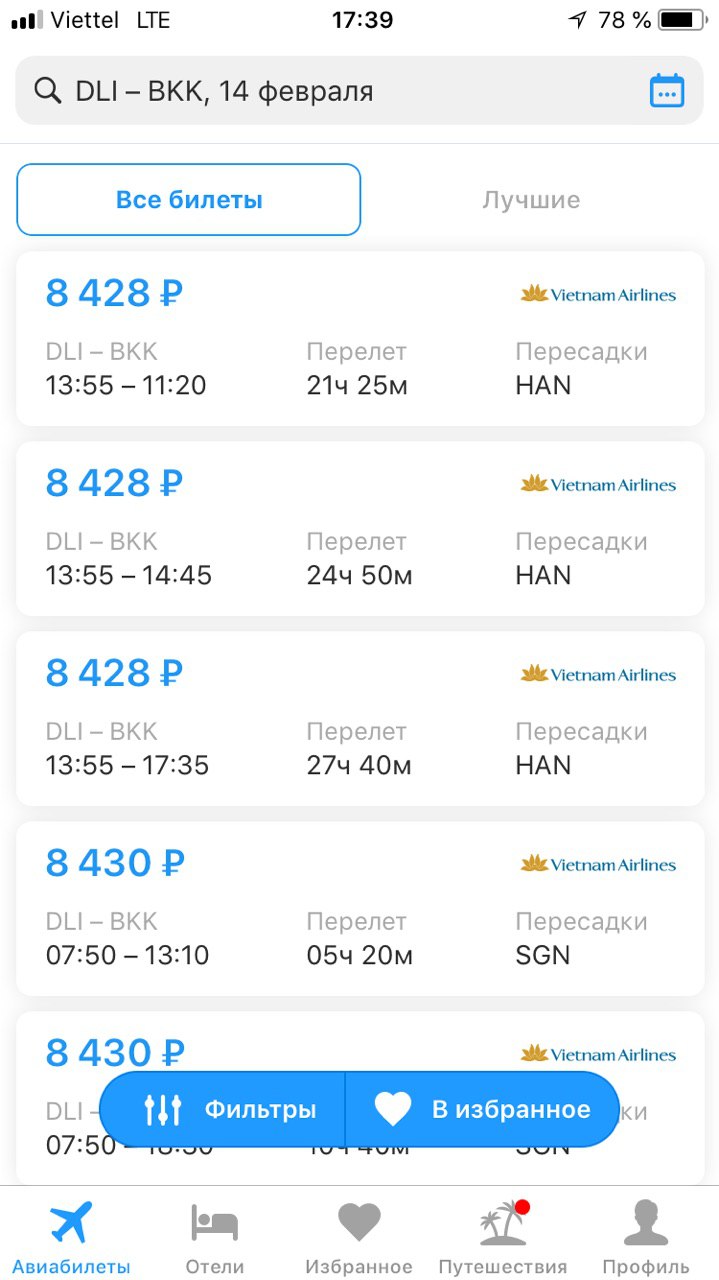Open the calendar date picker icon
The image size is (719, 1280).
pos(667,91)
